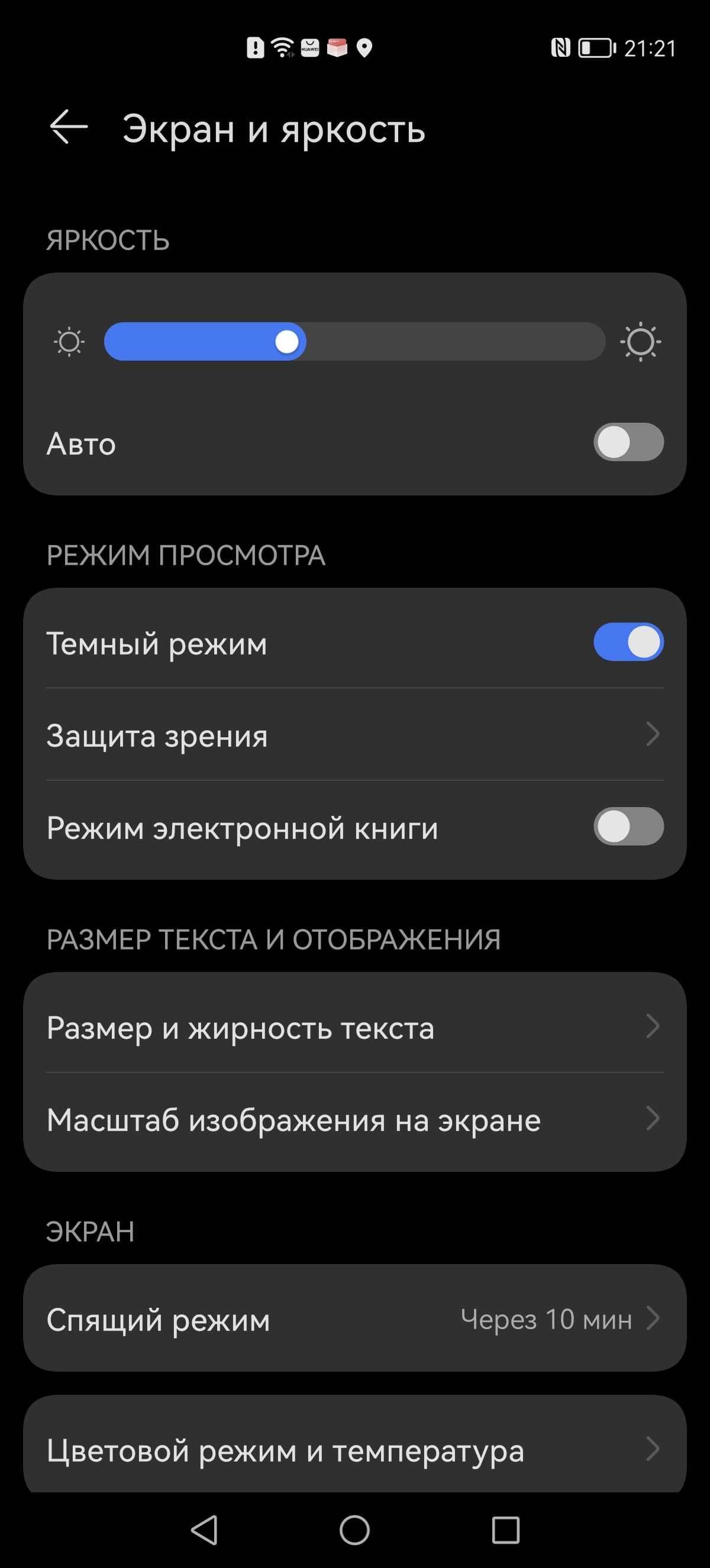Turn off Темный режим
Image resolution: width=710 pixels, height=1568 pixels.
628,642
